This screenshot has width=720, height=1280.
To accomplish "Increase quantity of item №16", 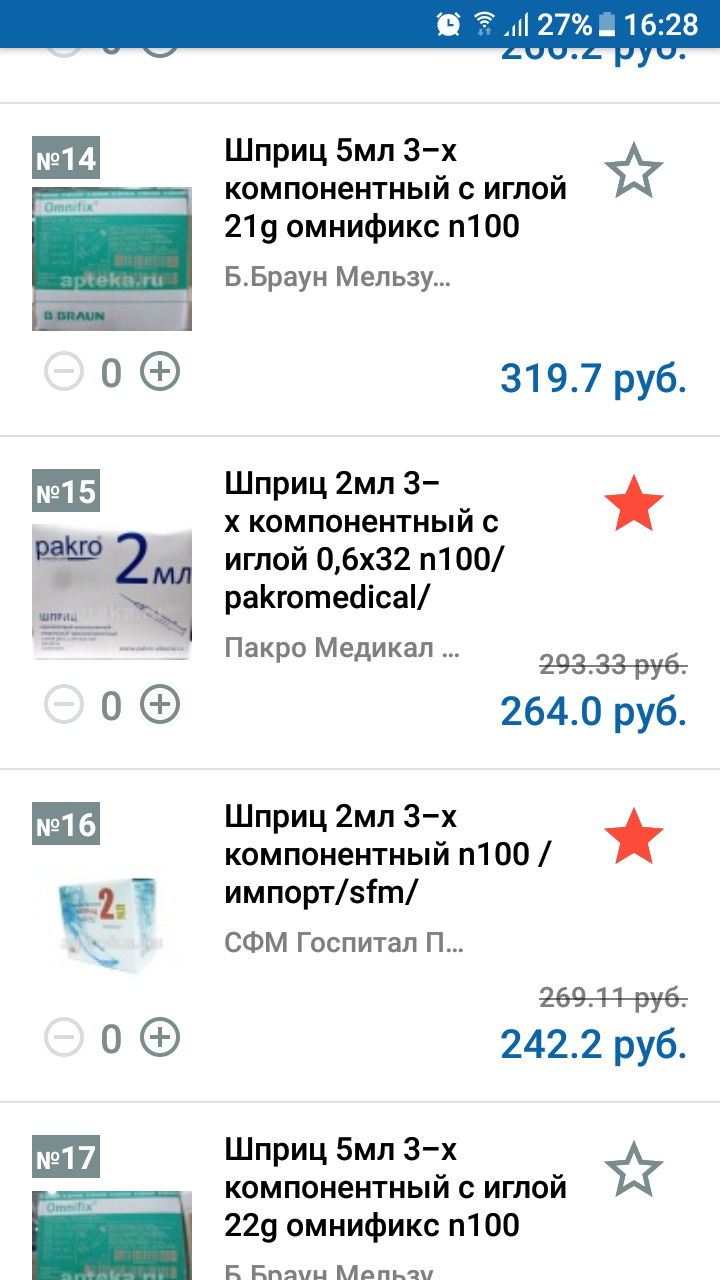I will [x=160, y=1038].
